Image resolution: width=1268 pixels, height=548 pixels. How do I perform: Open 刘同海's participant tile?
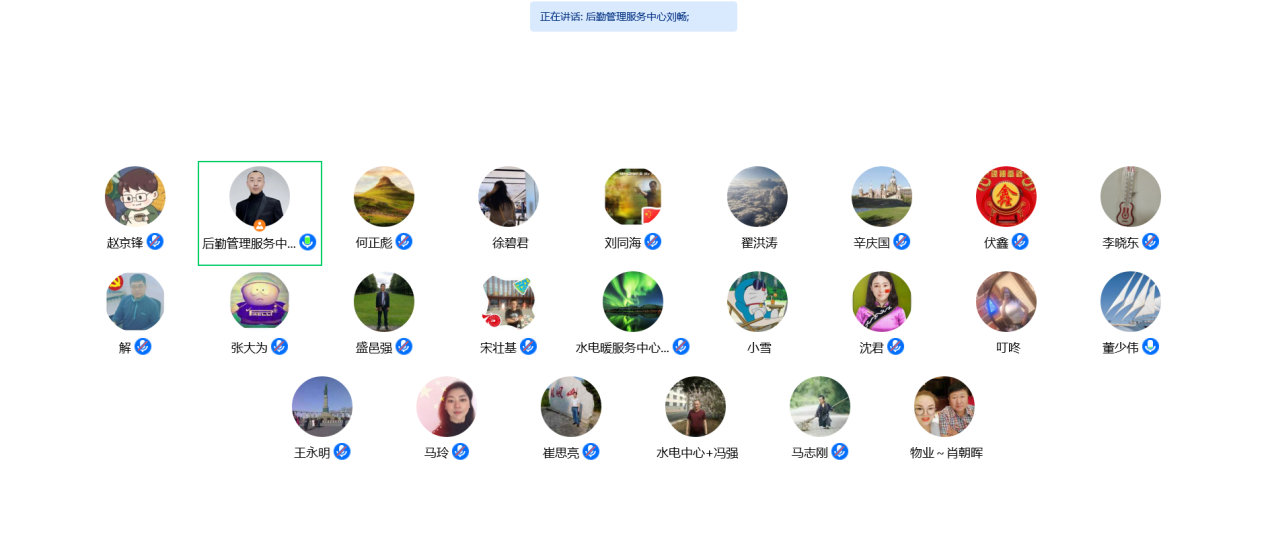coord(633,197)
